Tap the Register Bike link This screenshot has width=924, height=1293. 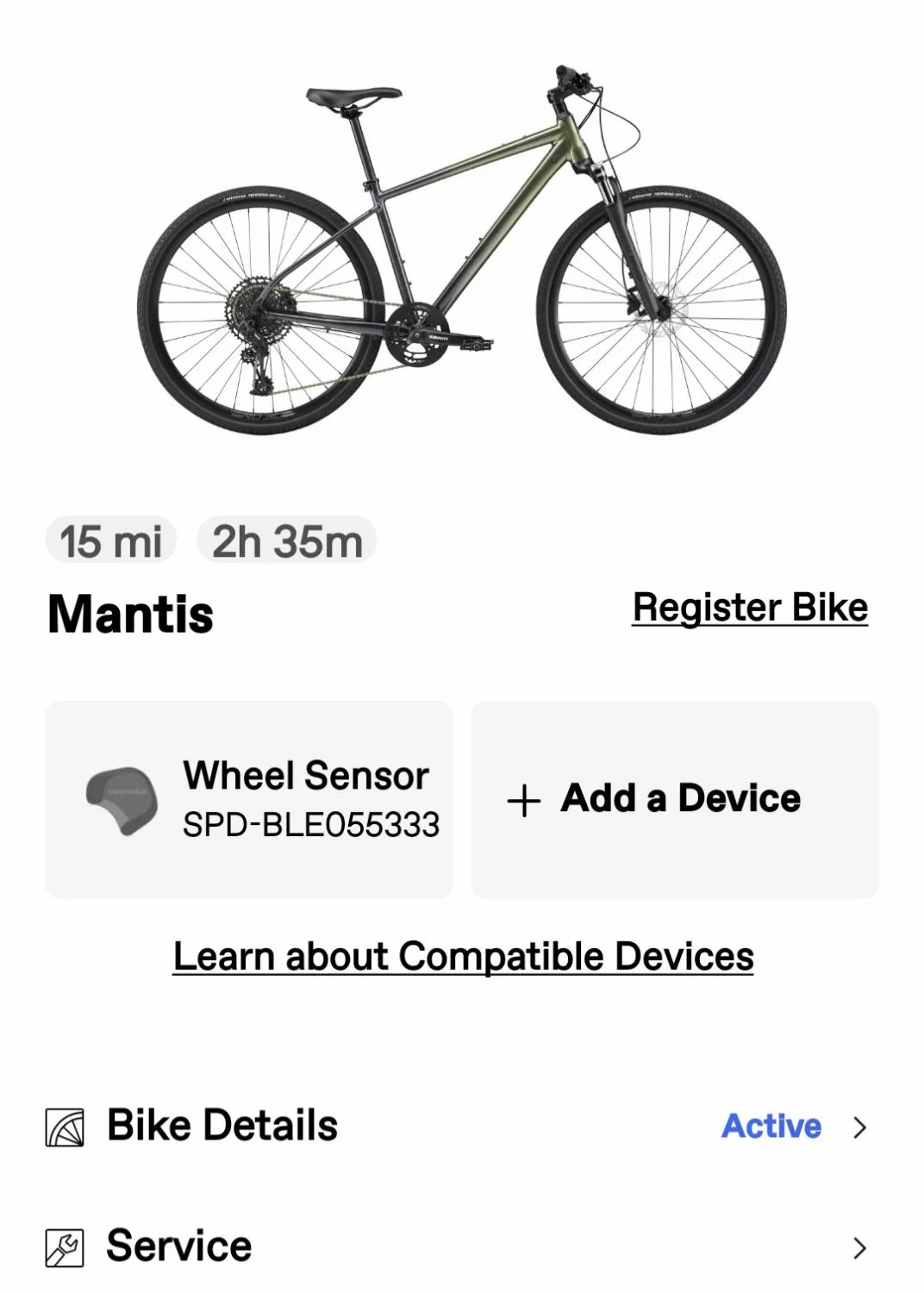coord(749,608)
